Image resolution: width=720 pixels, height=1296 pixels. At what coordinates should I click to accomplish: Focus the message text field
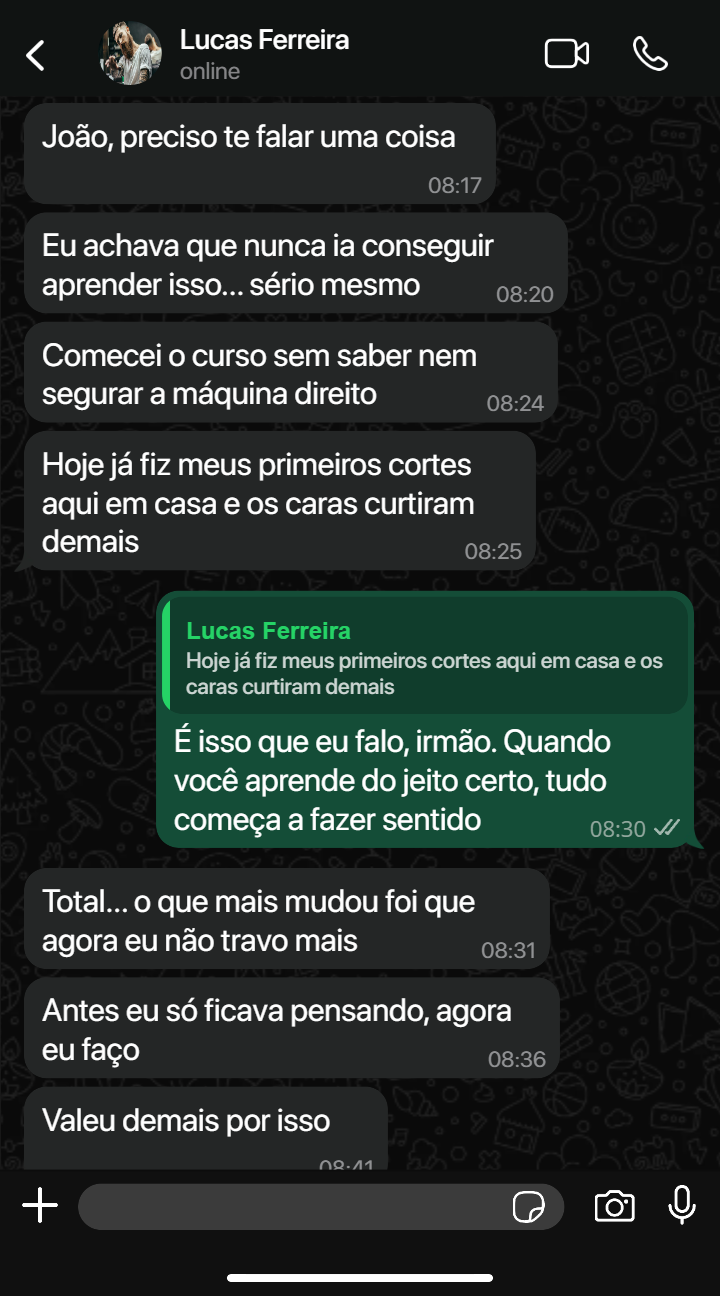point(290,1206)
